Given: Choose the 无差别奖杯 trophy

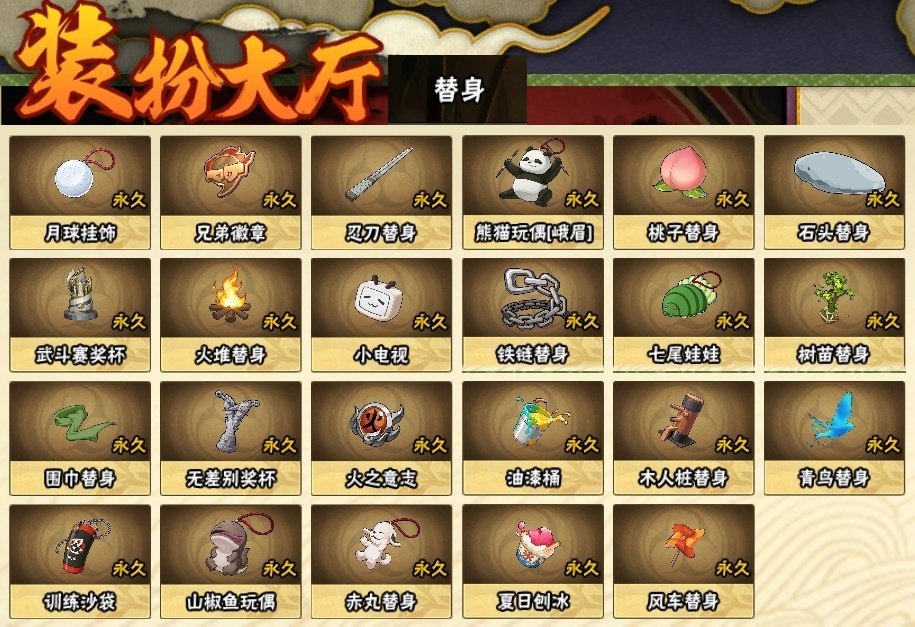Looking at the screenshot, I should 231,437.
